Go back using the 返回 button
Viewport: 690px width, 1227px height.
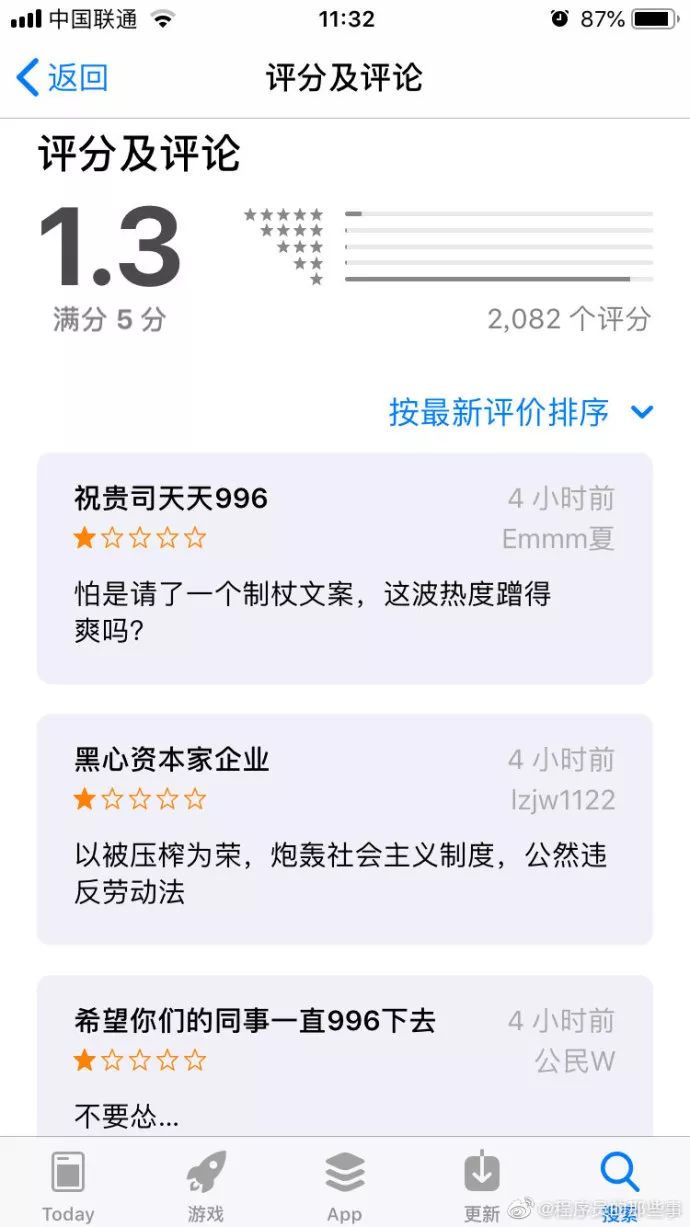(x=62, y=78)
